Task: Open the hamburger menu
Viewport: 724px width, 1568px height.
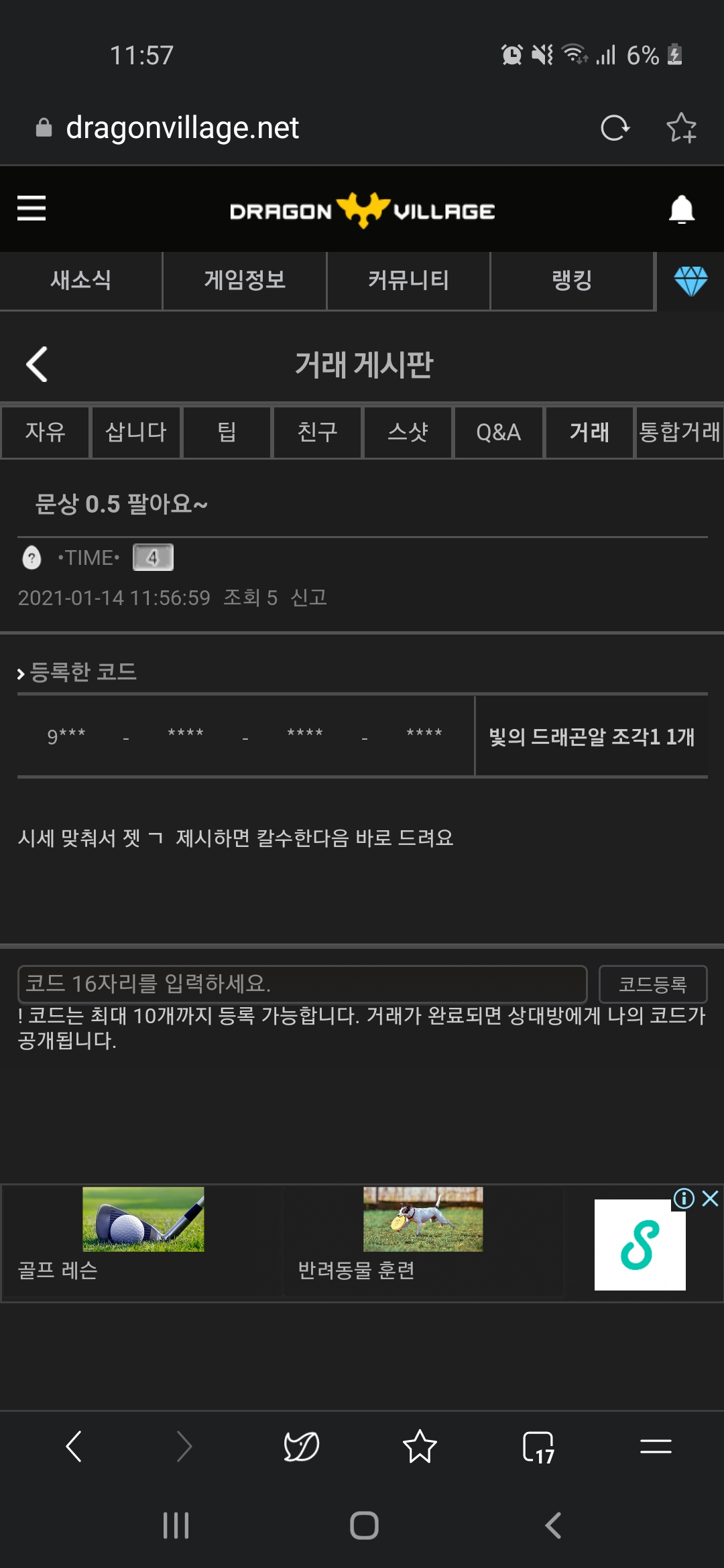Action: [32, 208]
